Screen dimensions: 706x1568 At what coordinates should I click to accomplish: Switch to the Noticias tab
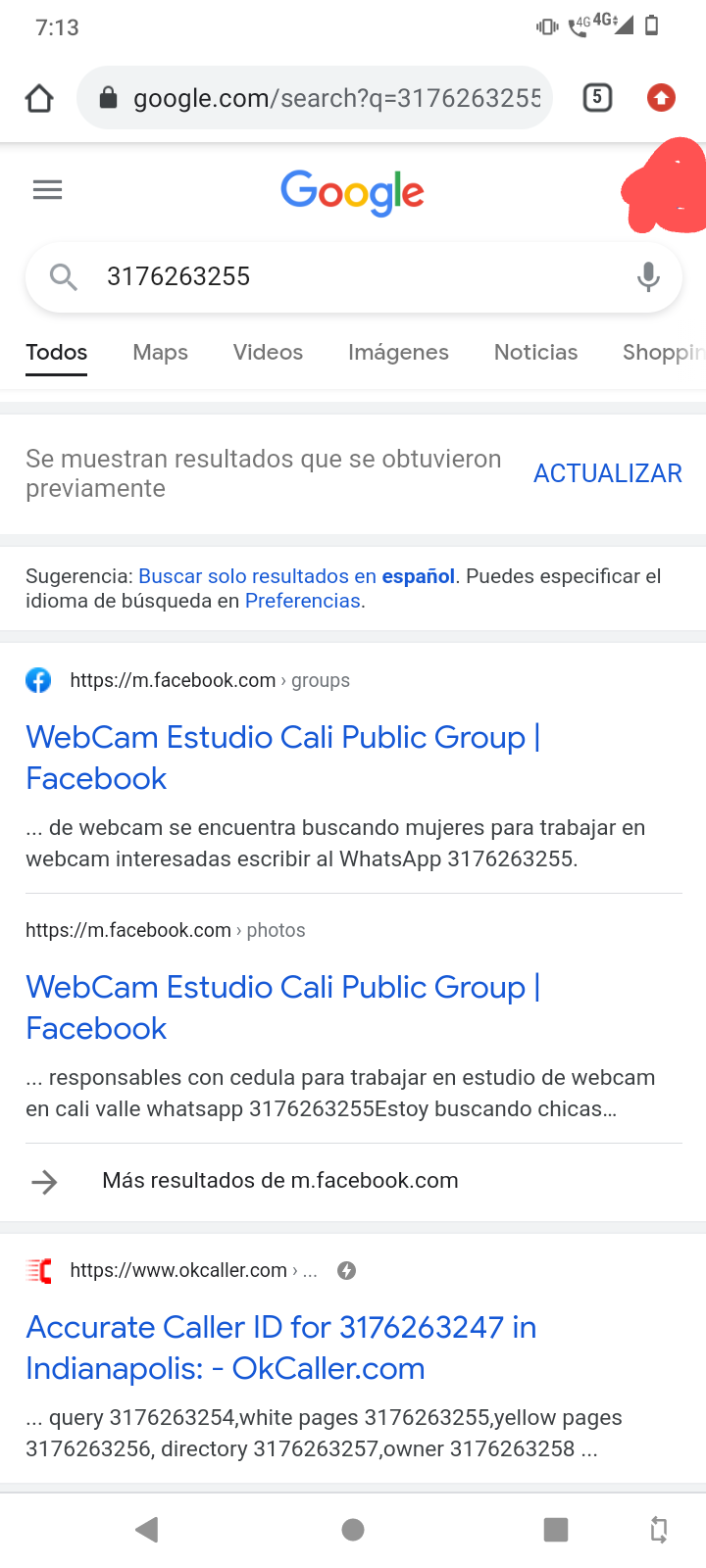point(535,353)
